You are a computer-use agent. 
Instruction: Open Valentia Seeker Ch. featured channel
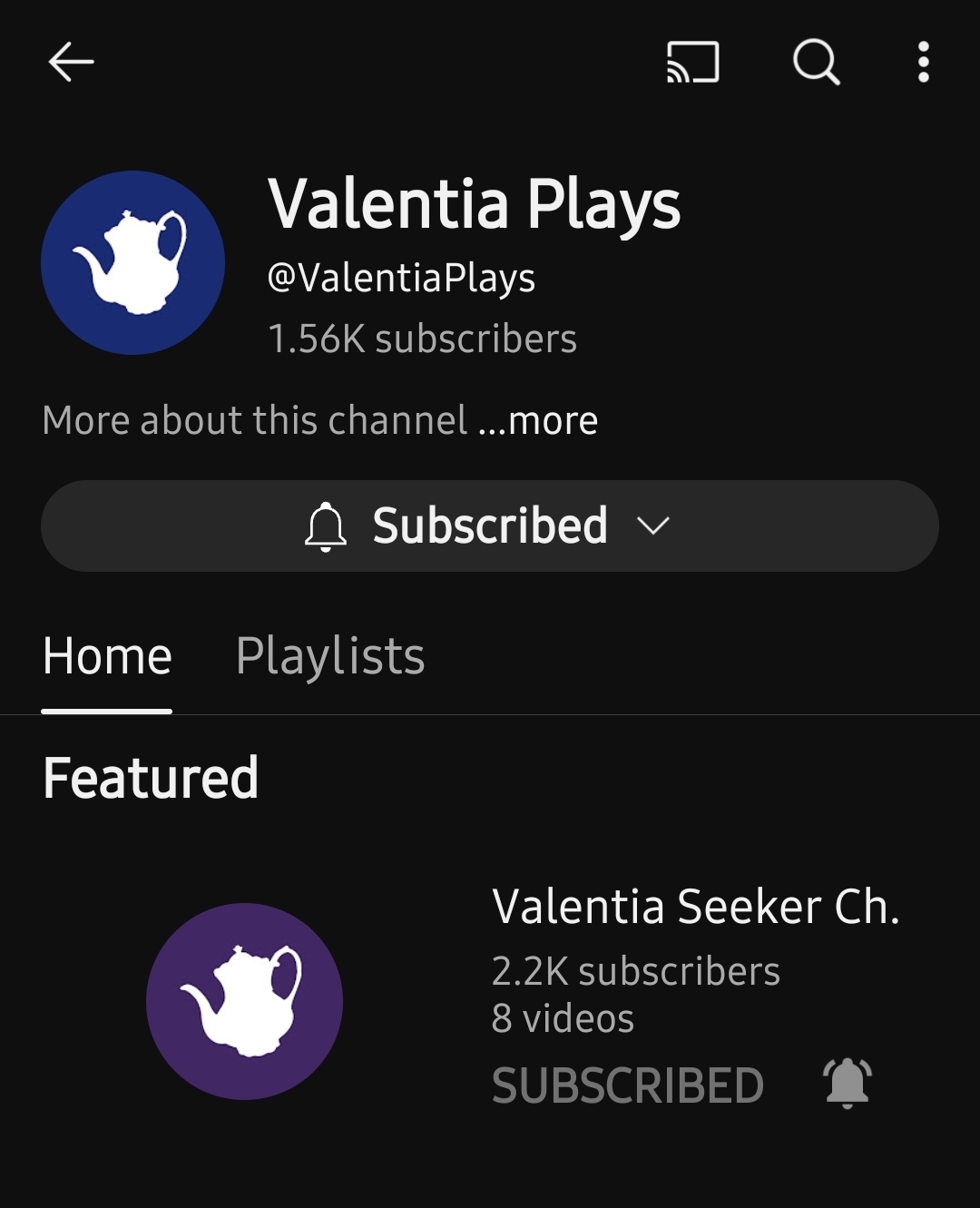[x=695, y=907]
